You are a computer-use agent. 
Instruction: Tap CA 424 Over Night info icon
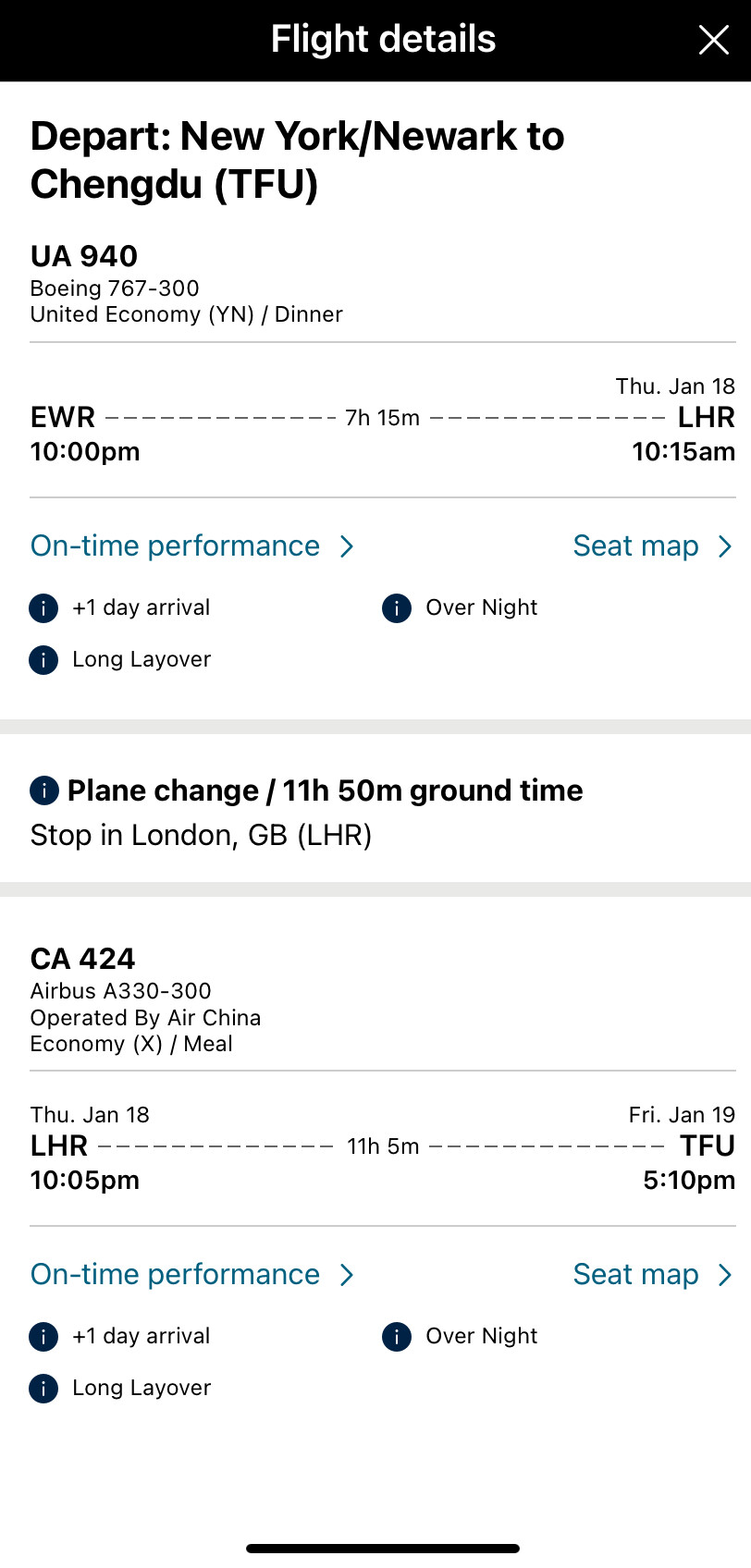coord(397,1337)
